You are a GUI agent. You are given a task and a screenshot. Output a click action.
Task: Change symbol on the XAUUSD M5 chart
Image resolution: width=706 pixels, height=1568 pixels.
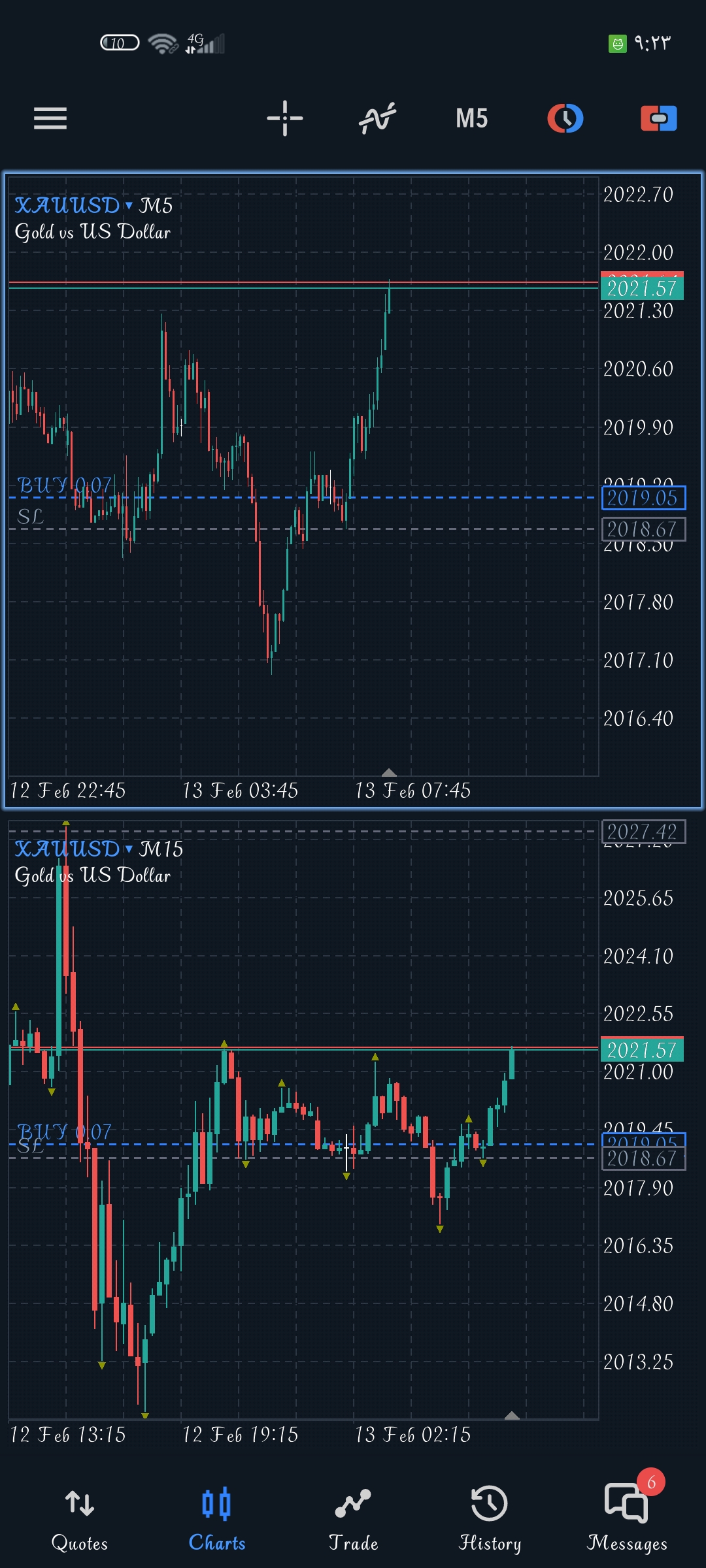pos(73,206)
